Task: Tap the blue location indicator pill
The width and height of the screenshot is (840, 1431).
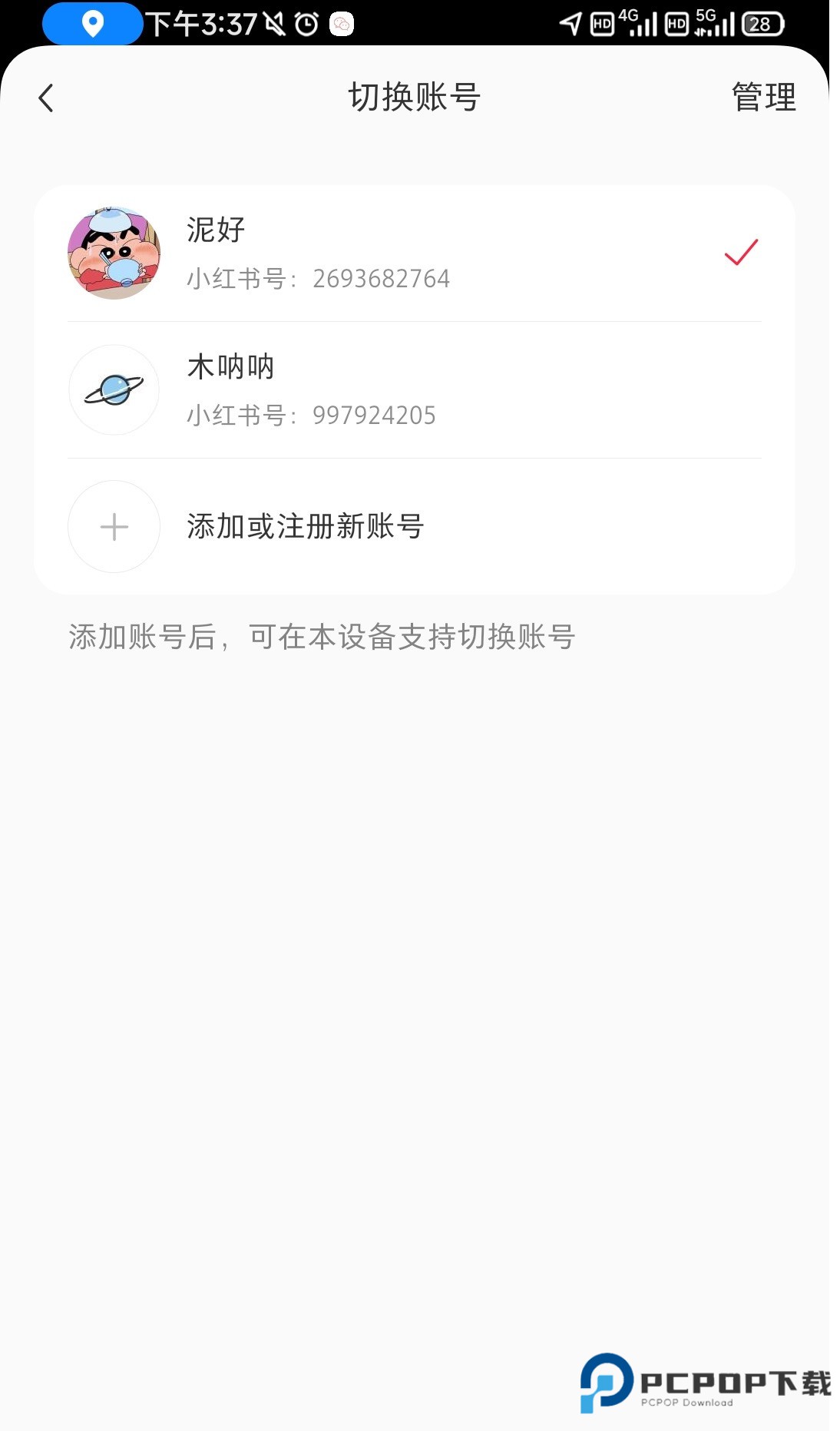Action: 92,24
